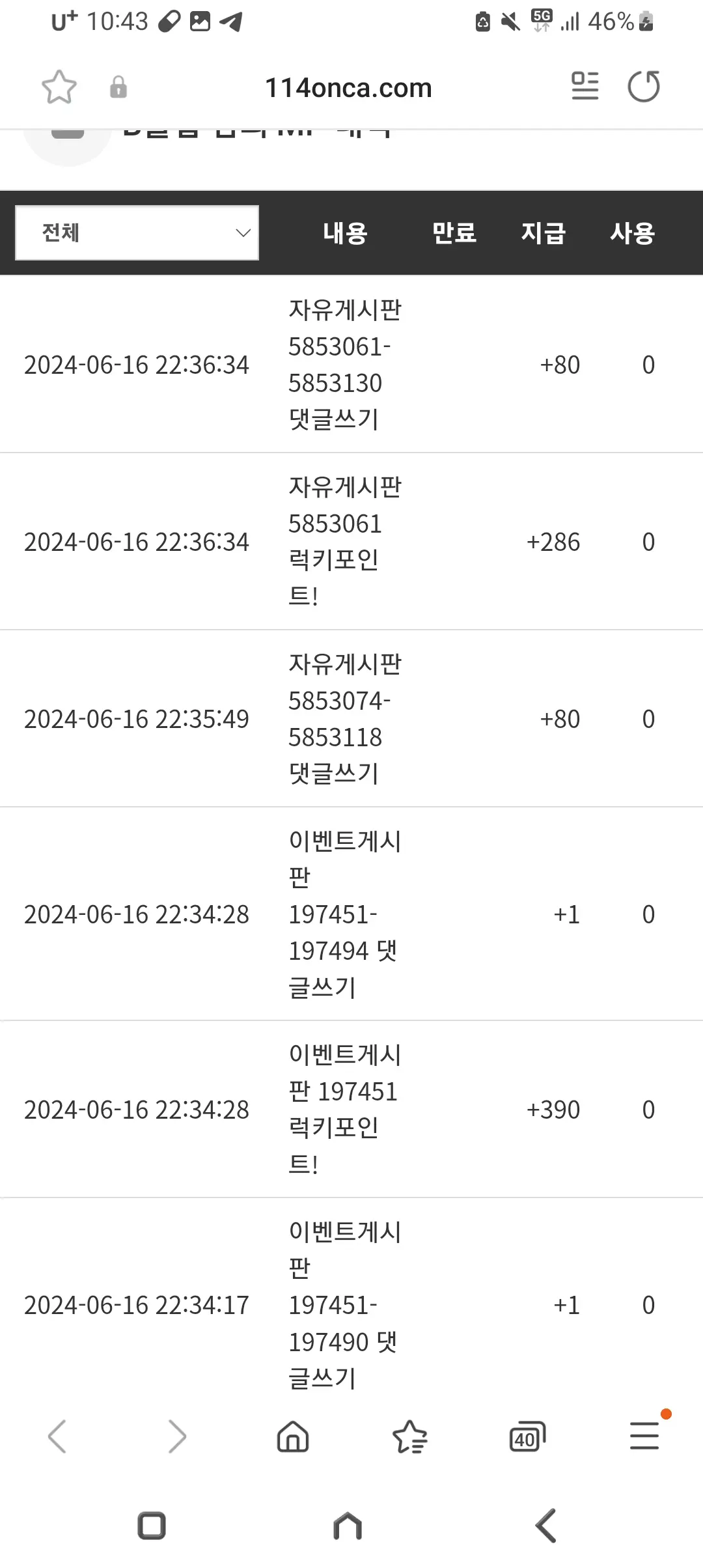Open recent apps from system navigation bar

click(x=152, y=1526)
